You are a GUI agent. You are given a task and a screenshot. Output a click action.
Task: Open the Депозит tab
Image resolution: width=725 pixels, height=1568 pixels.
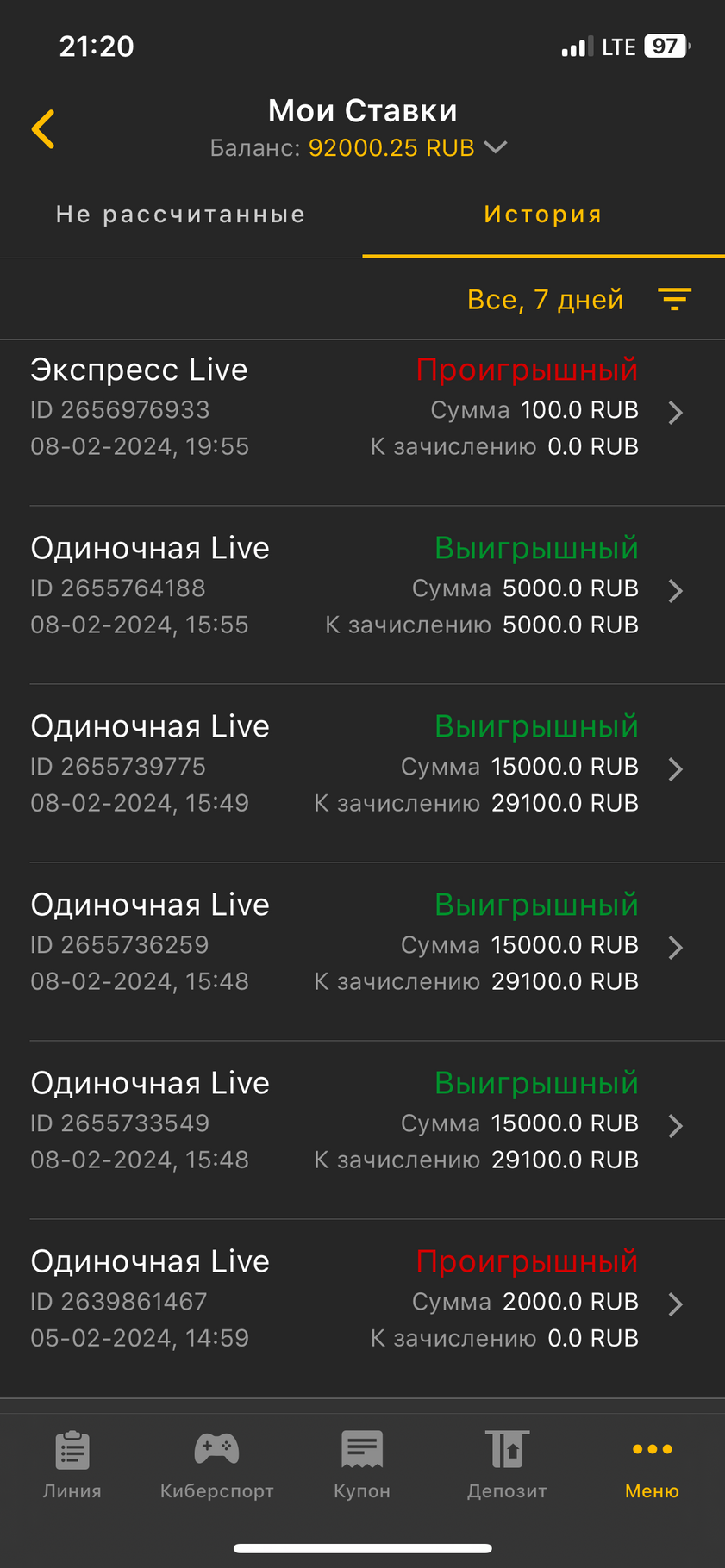pyautogui.click(x=507, y=1466)
